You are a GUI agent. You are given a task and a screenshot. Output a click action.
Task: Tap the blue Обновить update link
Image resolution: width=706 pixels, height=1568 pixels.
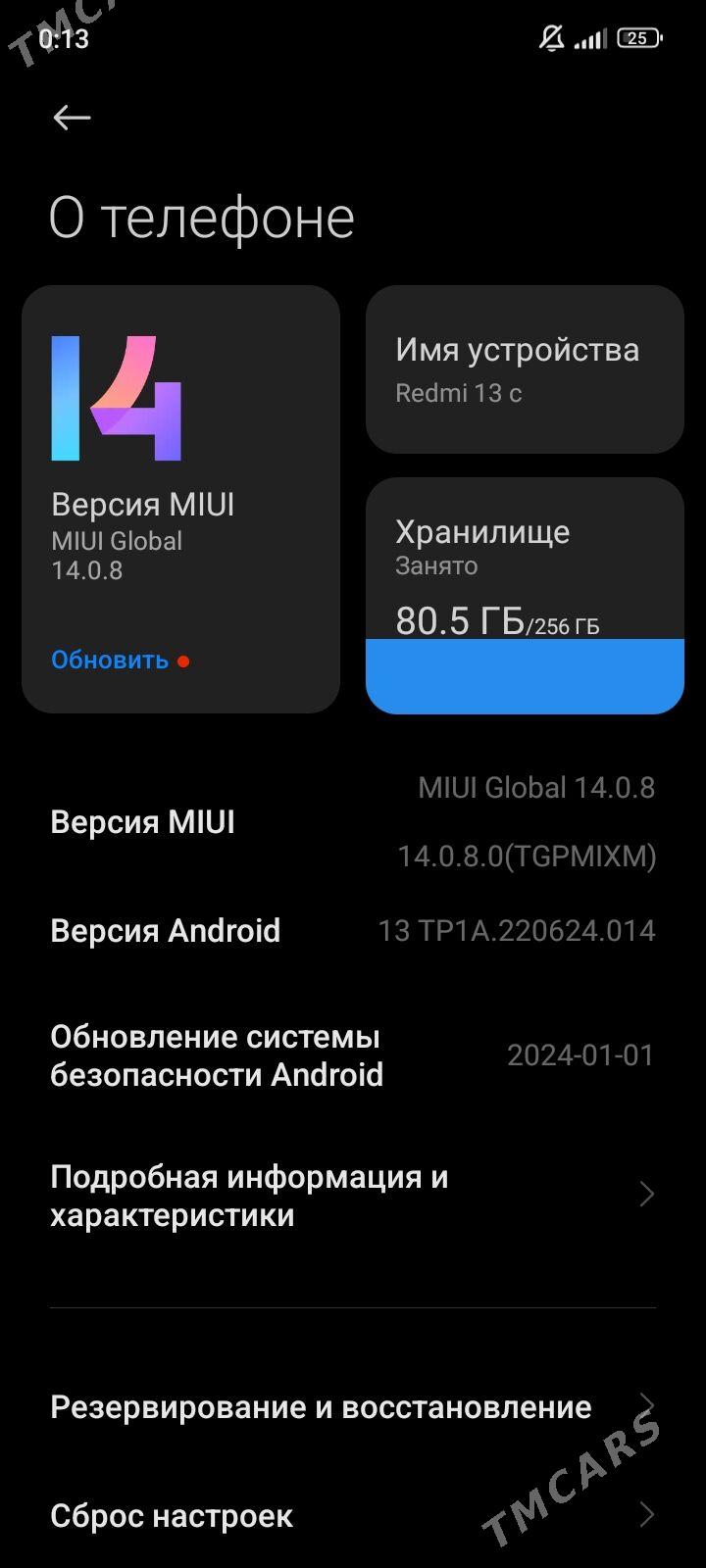pyautogui.click(x=110, y=661)
